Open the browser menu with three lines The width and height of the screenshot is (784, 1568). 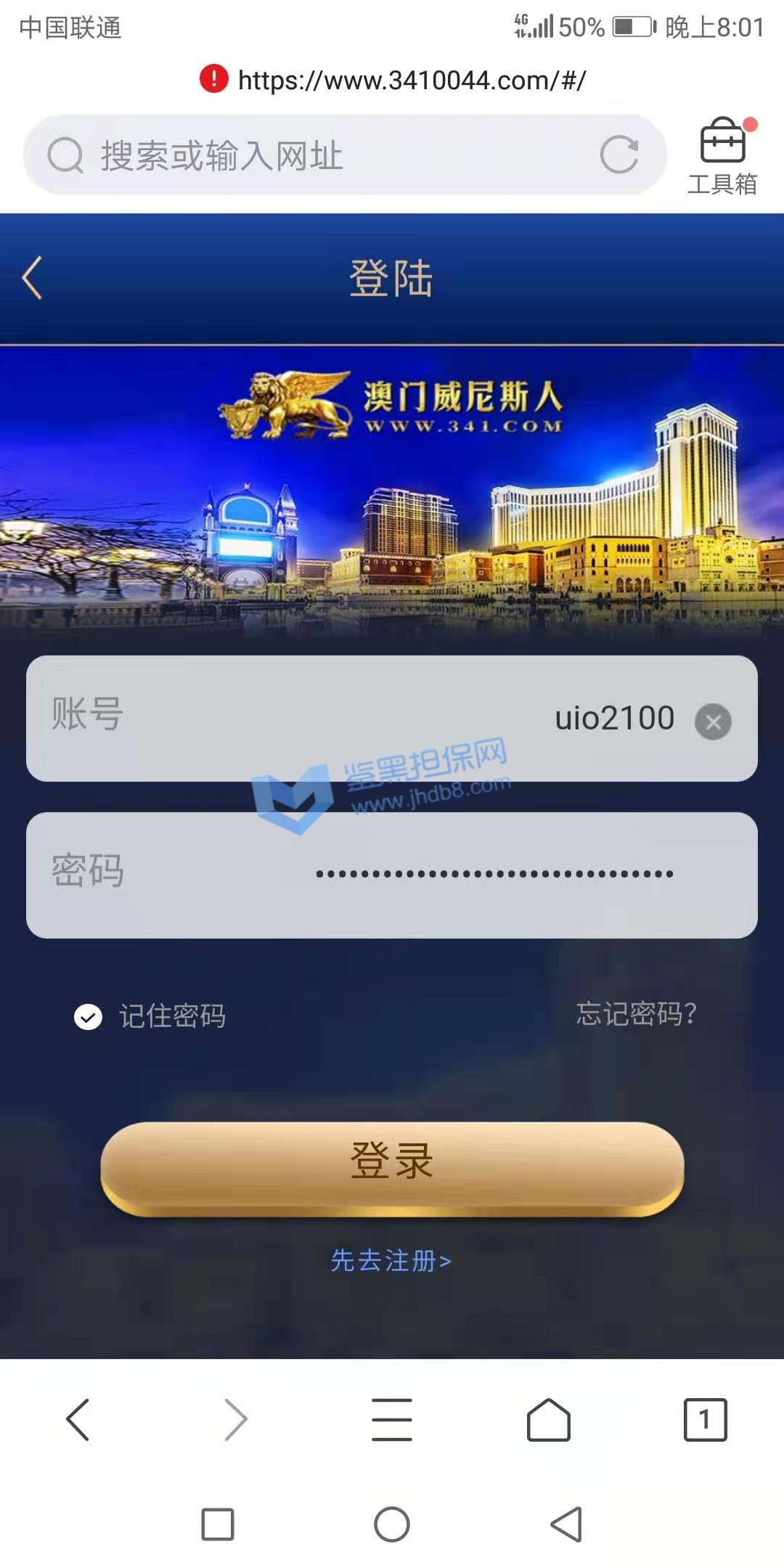(x=392, y=1419)
